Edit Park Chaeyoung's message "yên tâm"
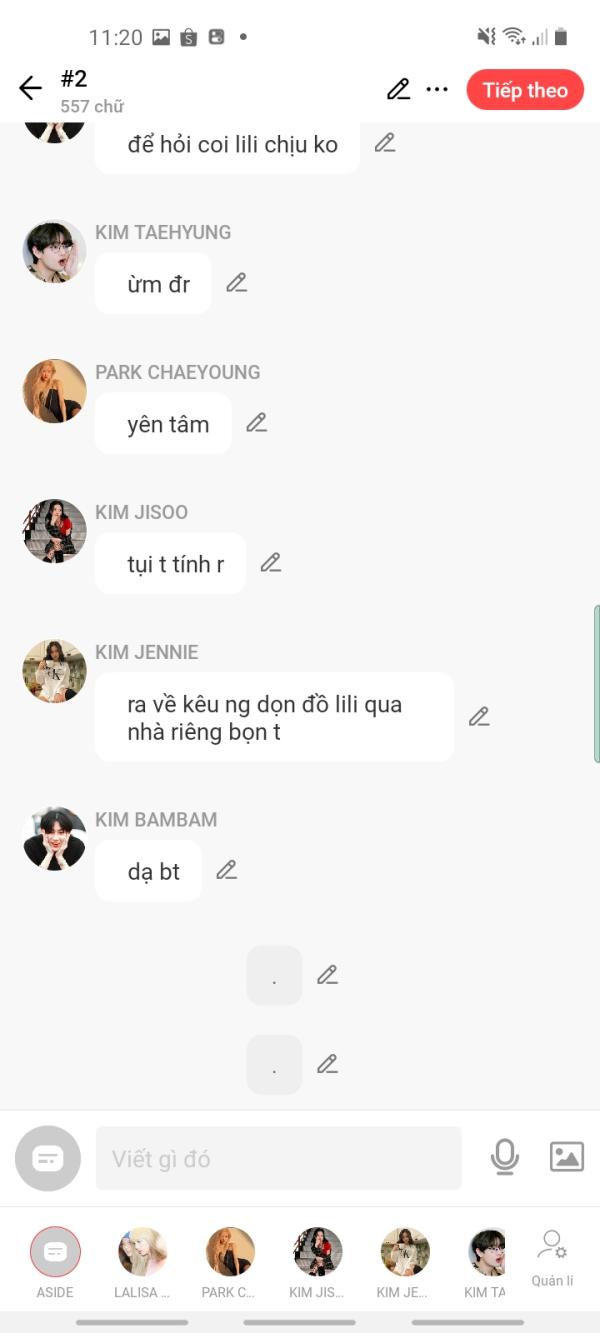The height and width of the screenshot is (1333, 600). tap(257, 423)
